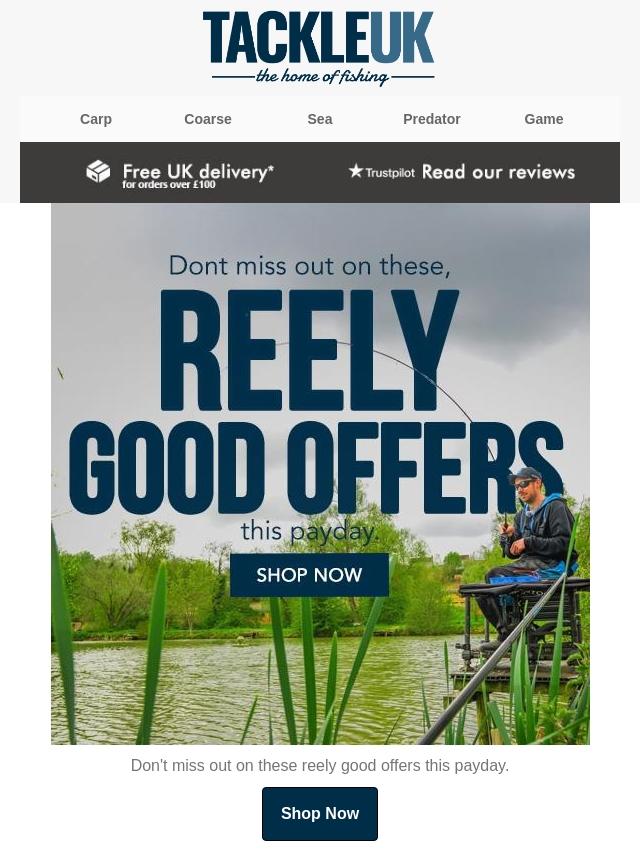
Task: Open the Carp category
Action: click(96, 119)
